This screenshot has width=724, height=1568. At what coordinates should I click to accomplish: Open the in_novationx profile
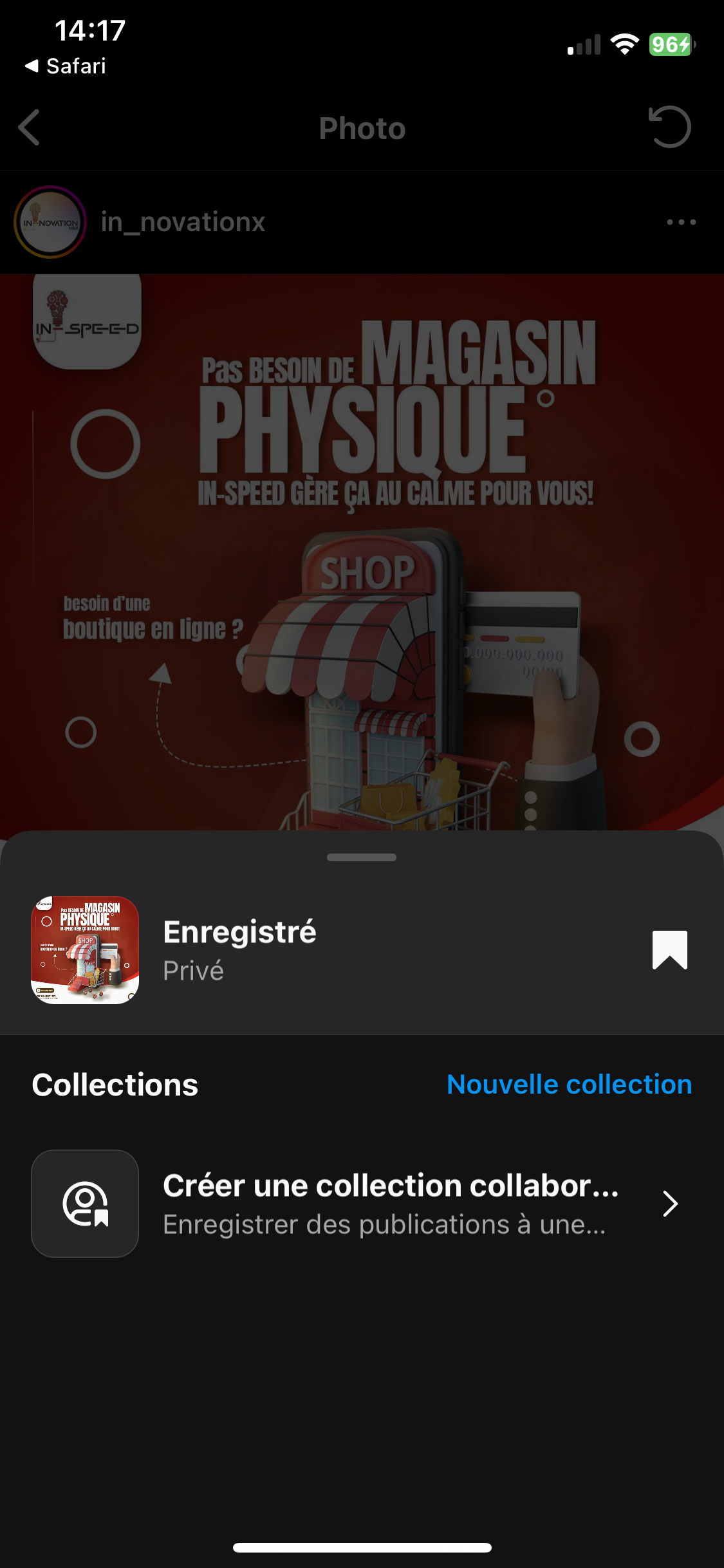coord(183,222)
